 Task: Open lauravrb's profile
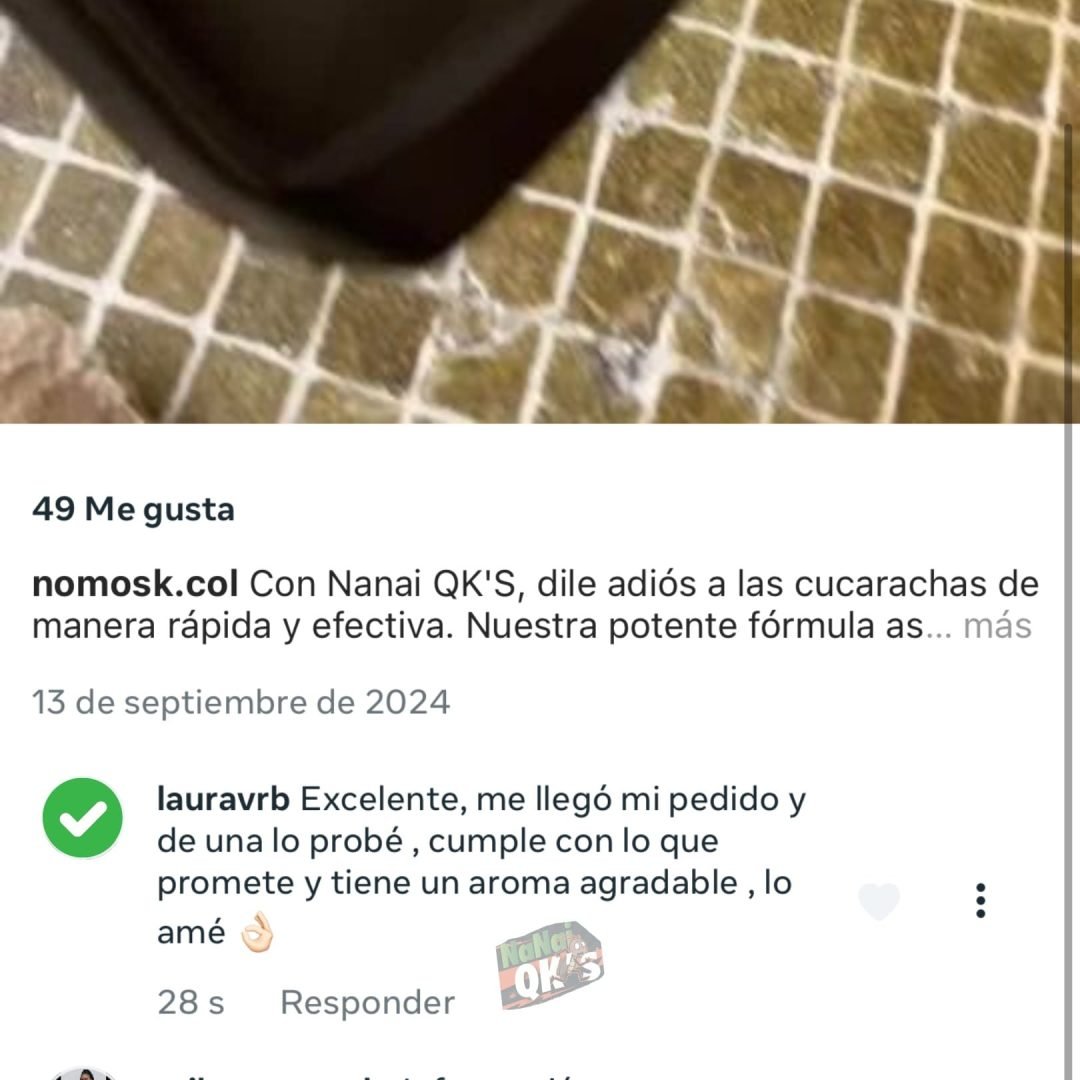(x=224, y=800)
